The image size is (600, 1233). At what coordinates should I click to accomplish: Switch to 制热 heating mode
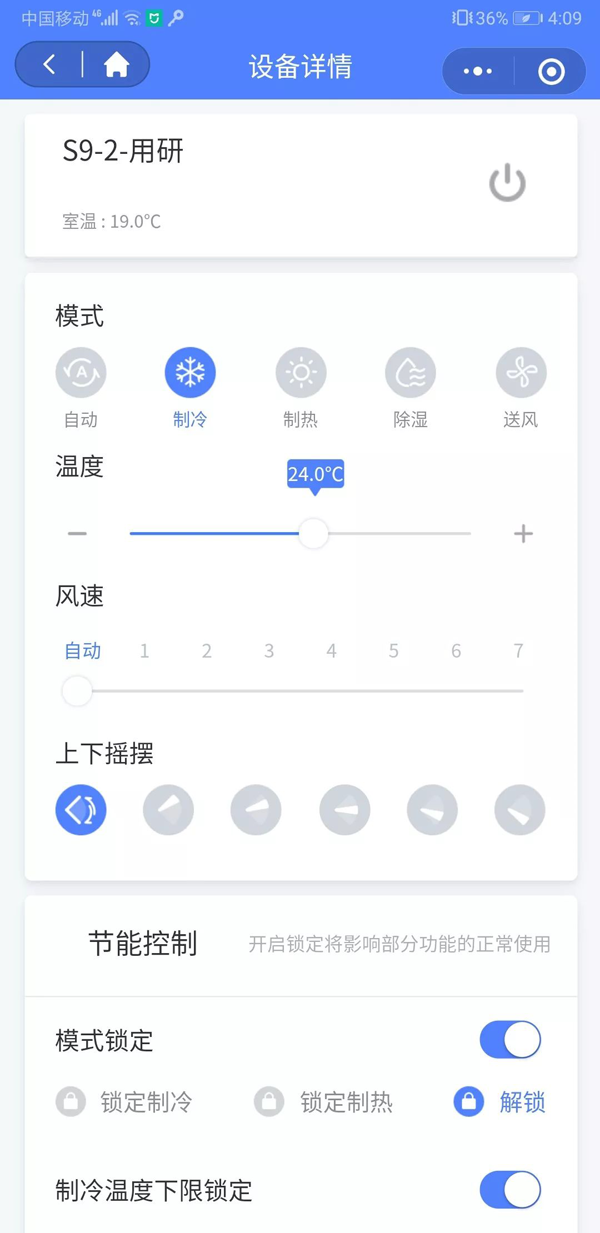coord(300,373)
